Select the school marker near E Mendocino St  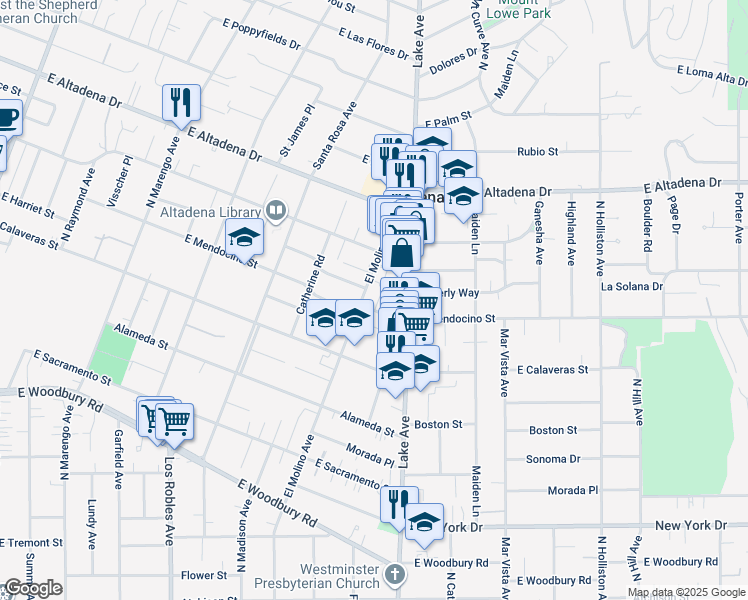pyautogui.click(x=242, y=240)
